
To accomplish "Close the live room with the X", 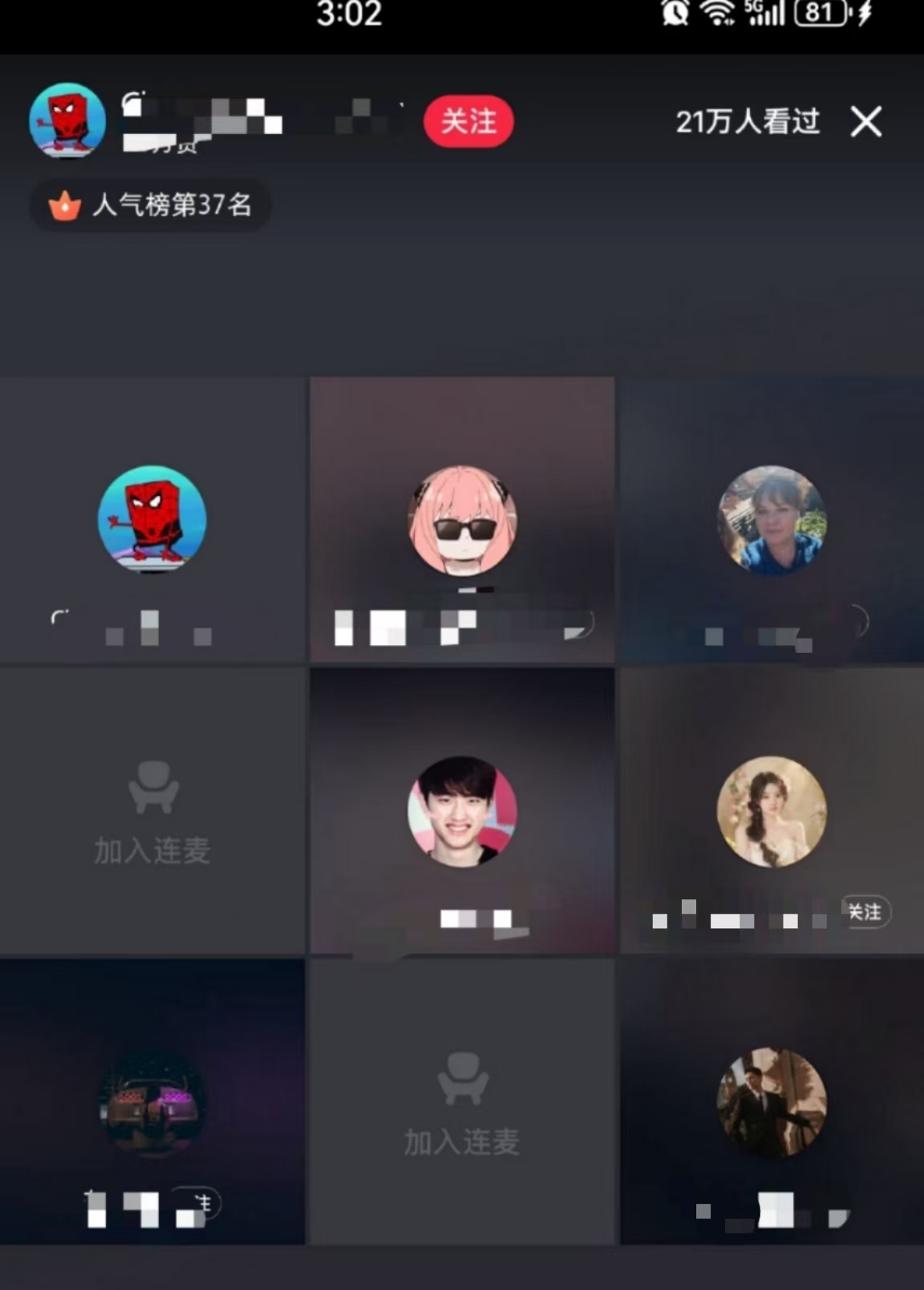I will 865,122.
